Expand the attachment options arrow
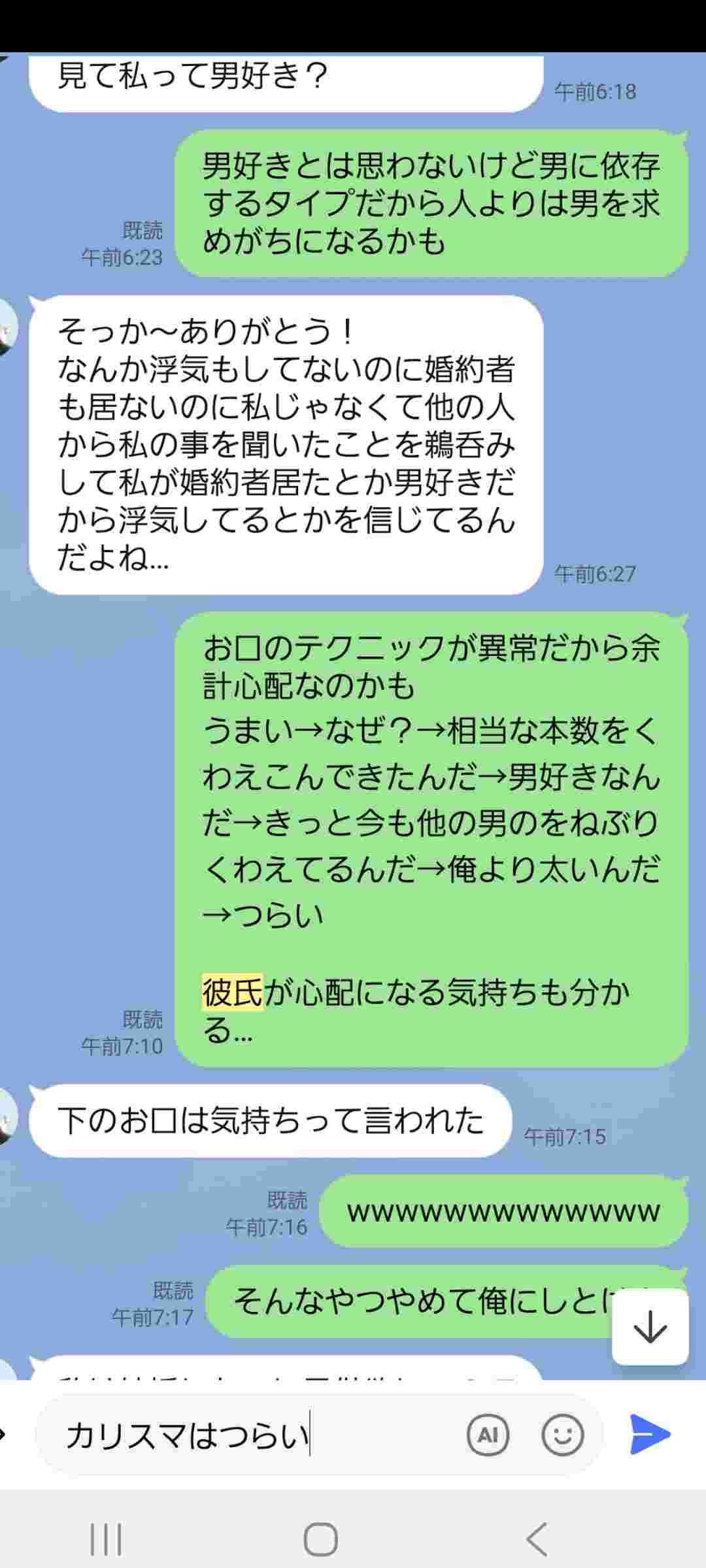706x1568 pixels. [4, 1435]
